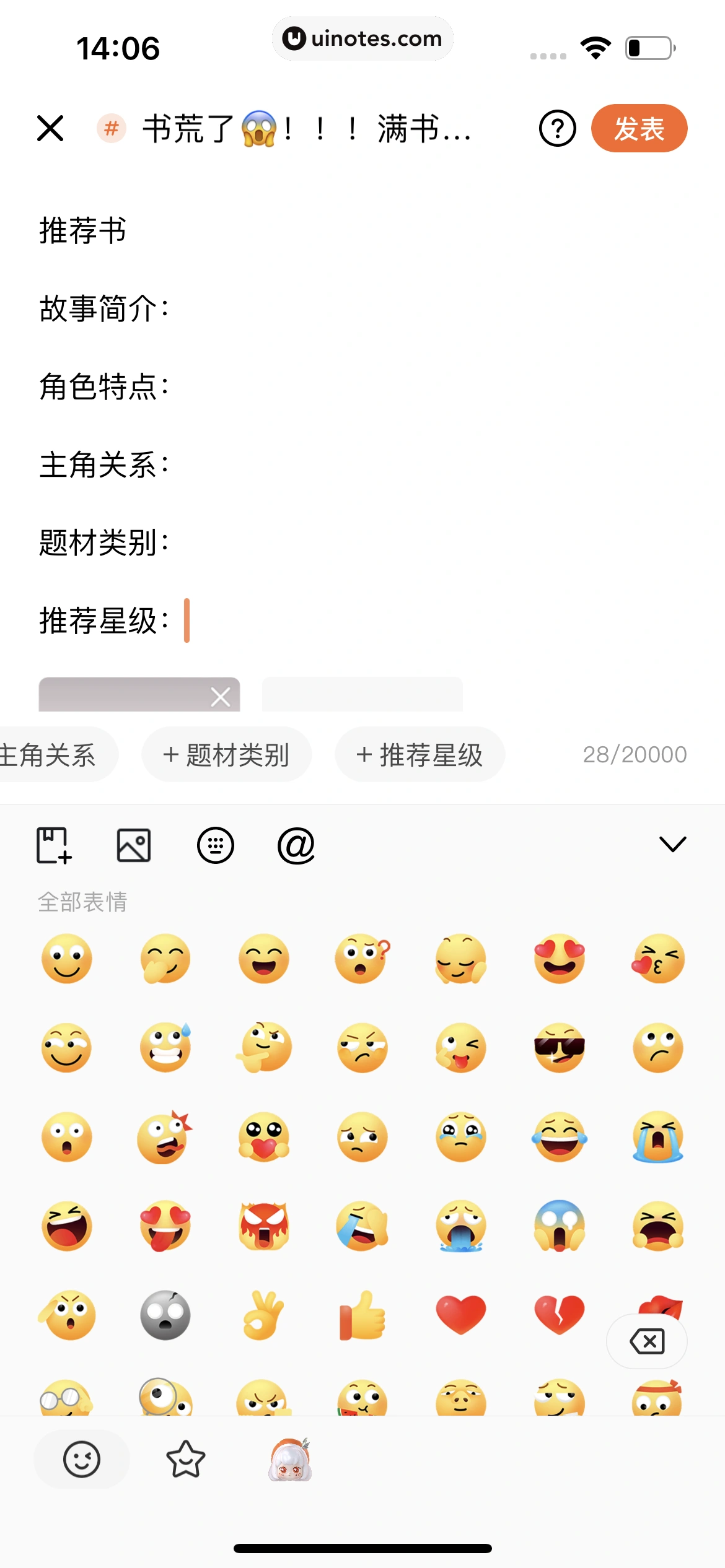Tap the 发表 publish button

tap(639, 128)
